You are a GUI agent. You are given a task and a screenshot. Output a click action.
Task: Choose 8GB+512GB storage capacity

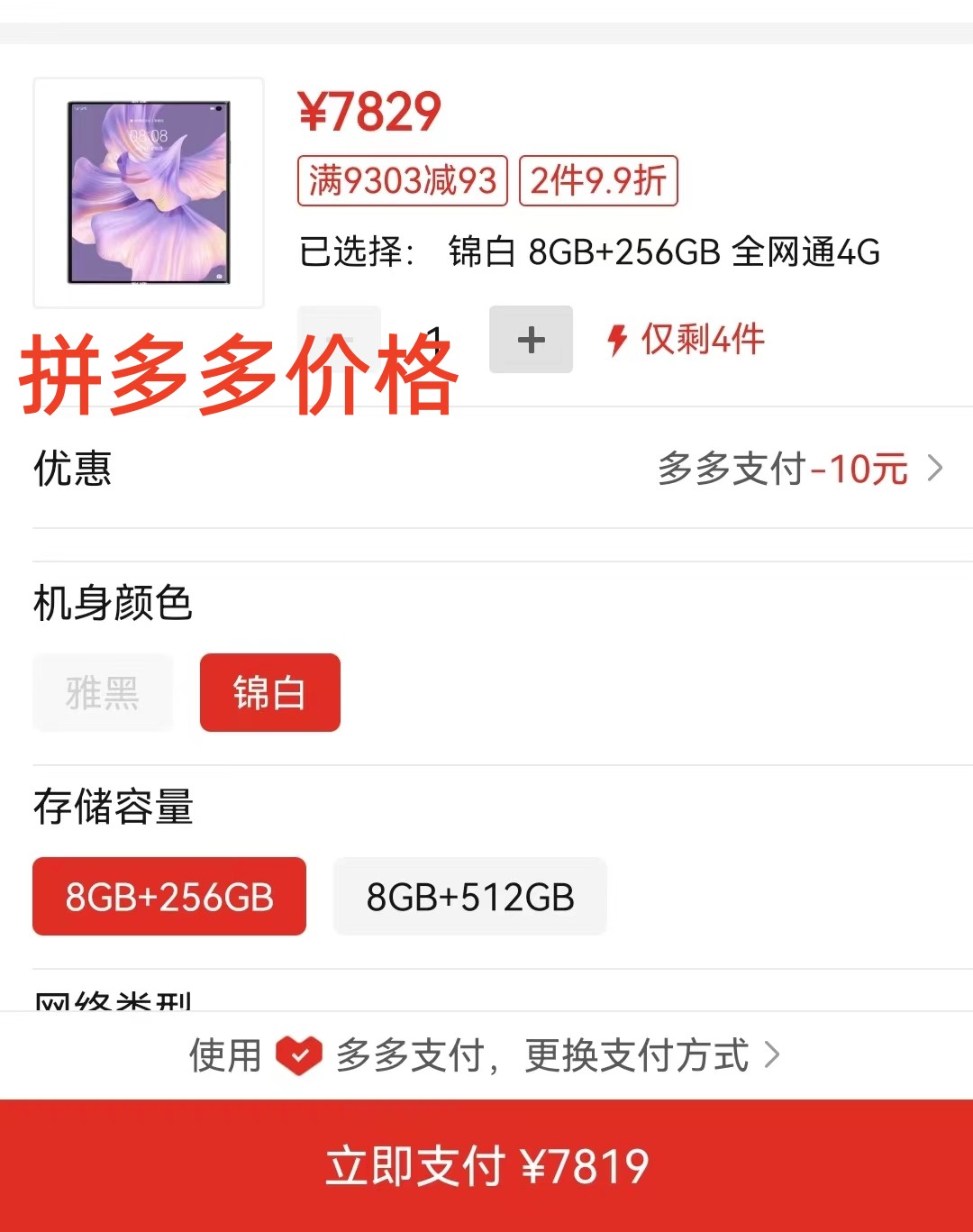pyautogui.click(x=469, y=897)
